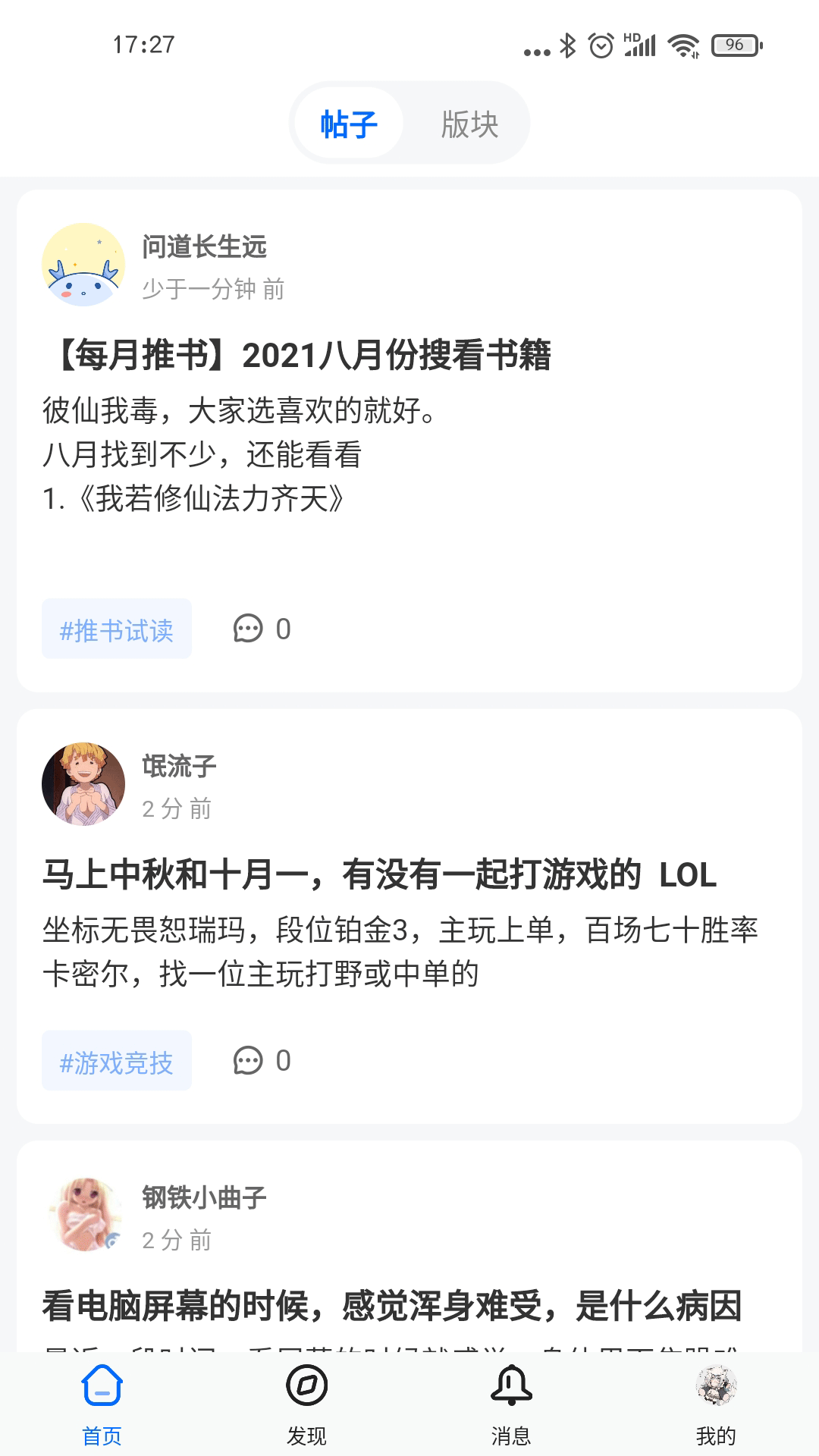
Task: Go to the 首页 tab
Action: (102, 1404)
